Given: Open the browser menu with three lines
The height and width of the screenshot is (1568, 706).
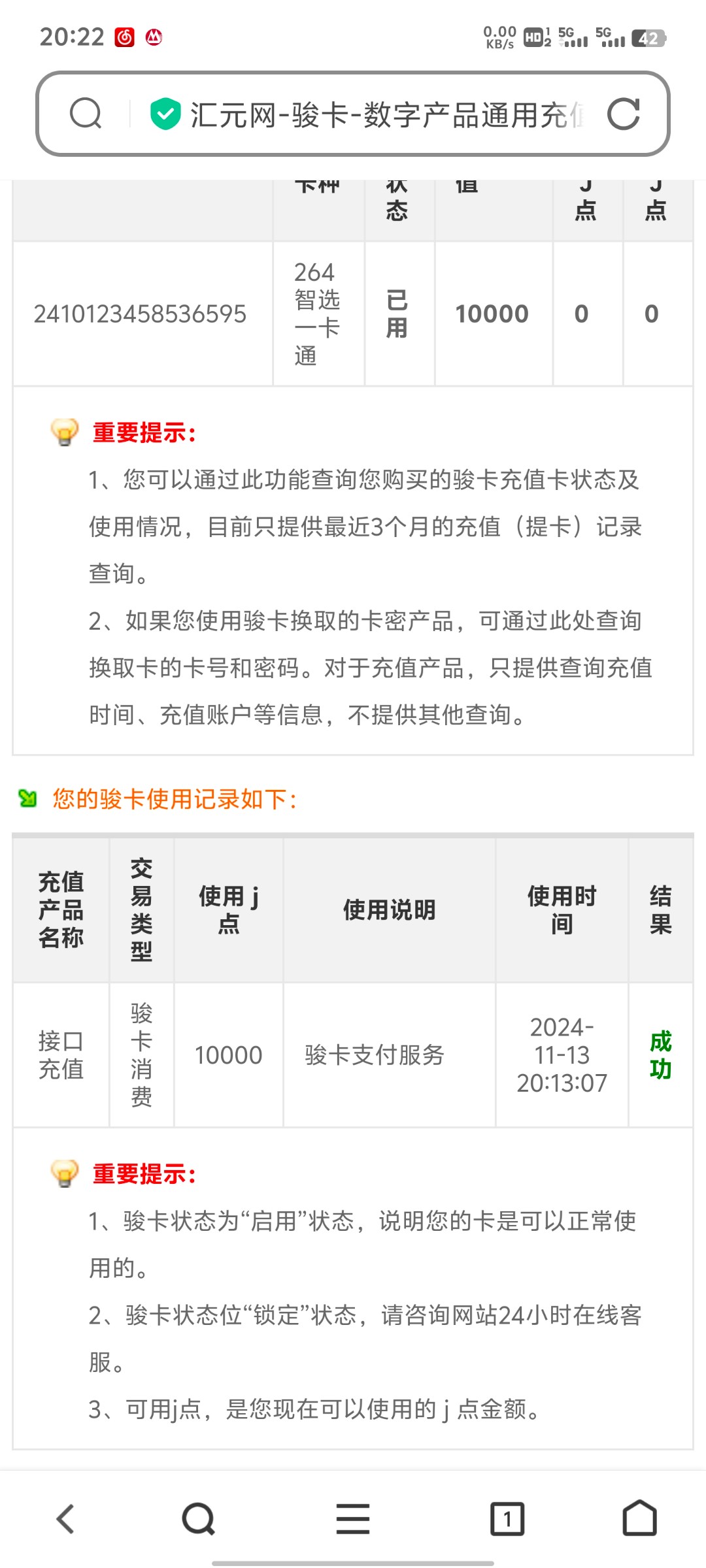Looking at the screenshot, I should (x=353, y=1518).
